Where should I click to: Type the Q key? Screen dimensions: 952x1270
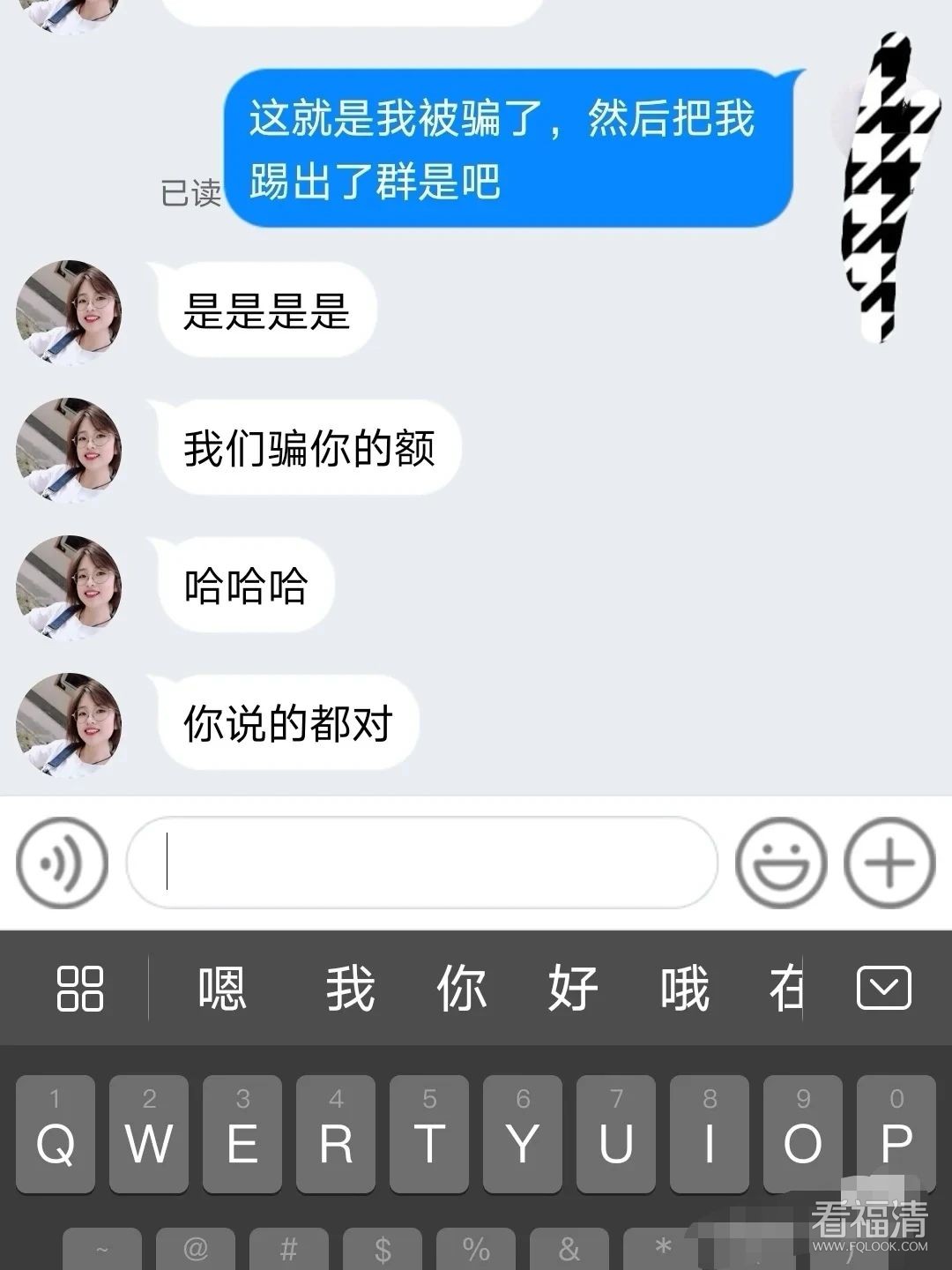(56, 1134)
